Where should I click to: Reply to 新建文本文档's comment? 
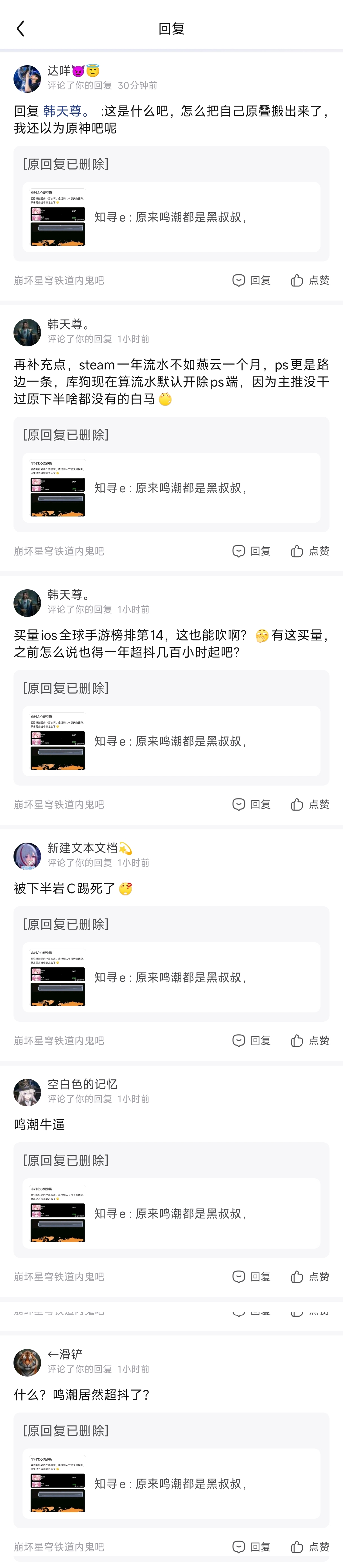pos(252,1041)
